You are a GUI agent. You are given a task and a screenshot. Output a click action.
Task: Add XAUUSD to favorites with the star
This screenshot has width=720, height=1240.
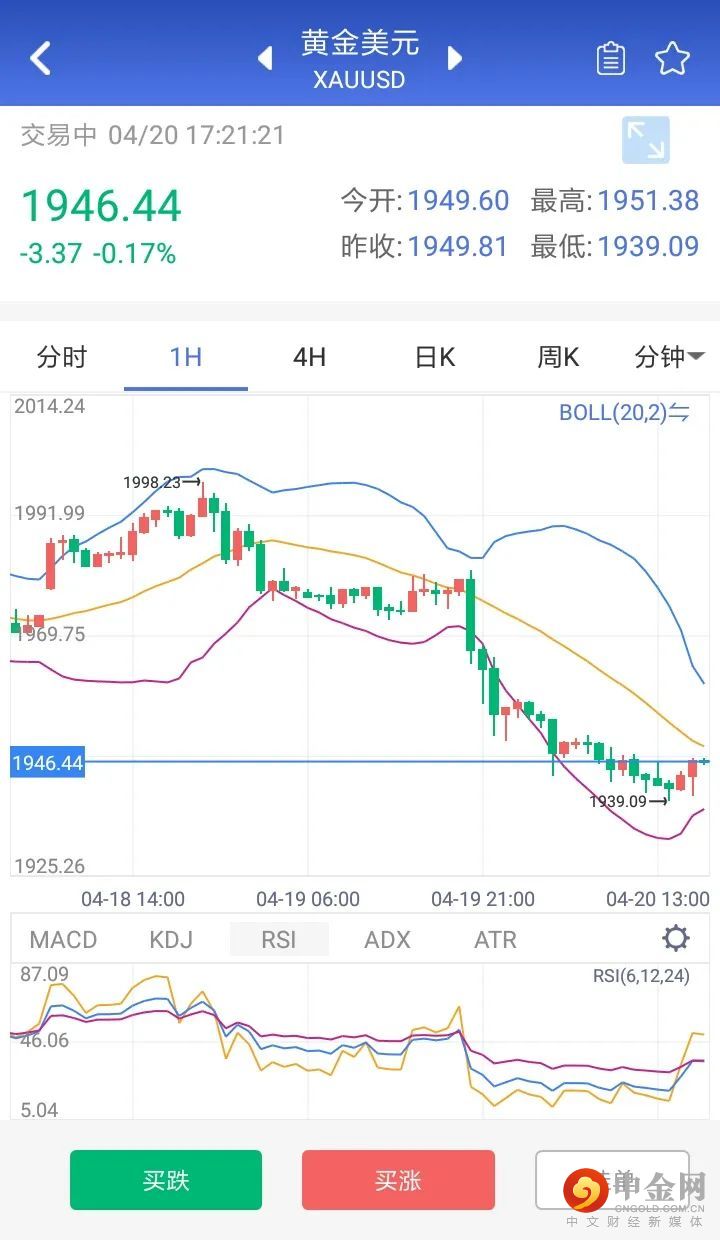[672, 59]
